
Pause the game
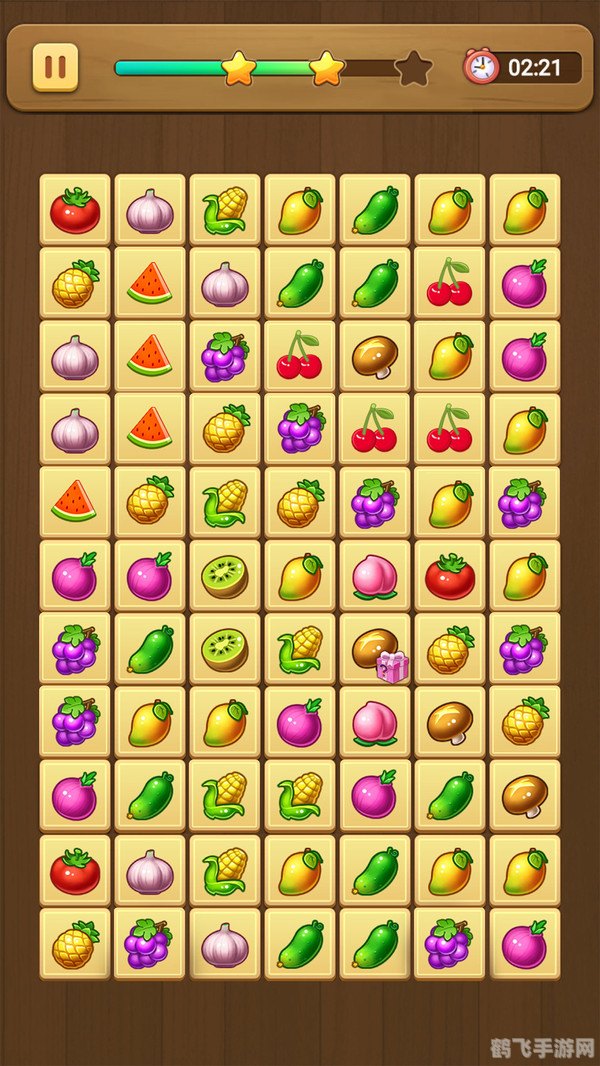[55, 67]
